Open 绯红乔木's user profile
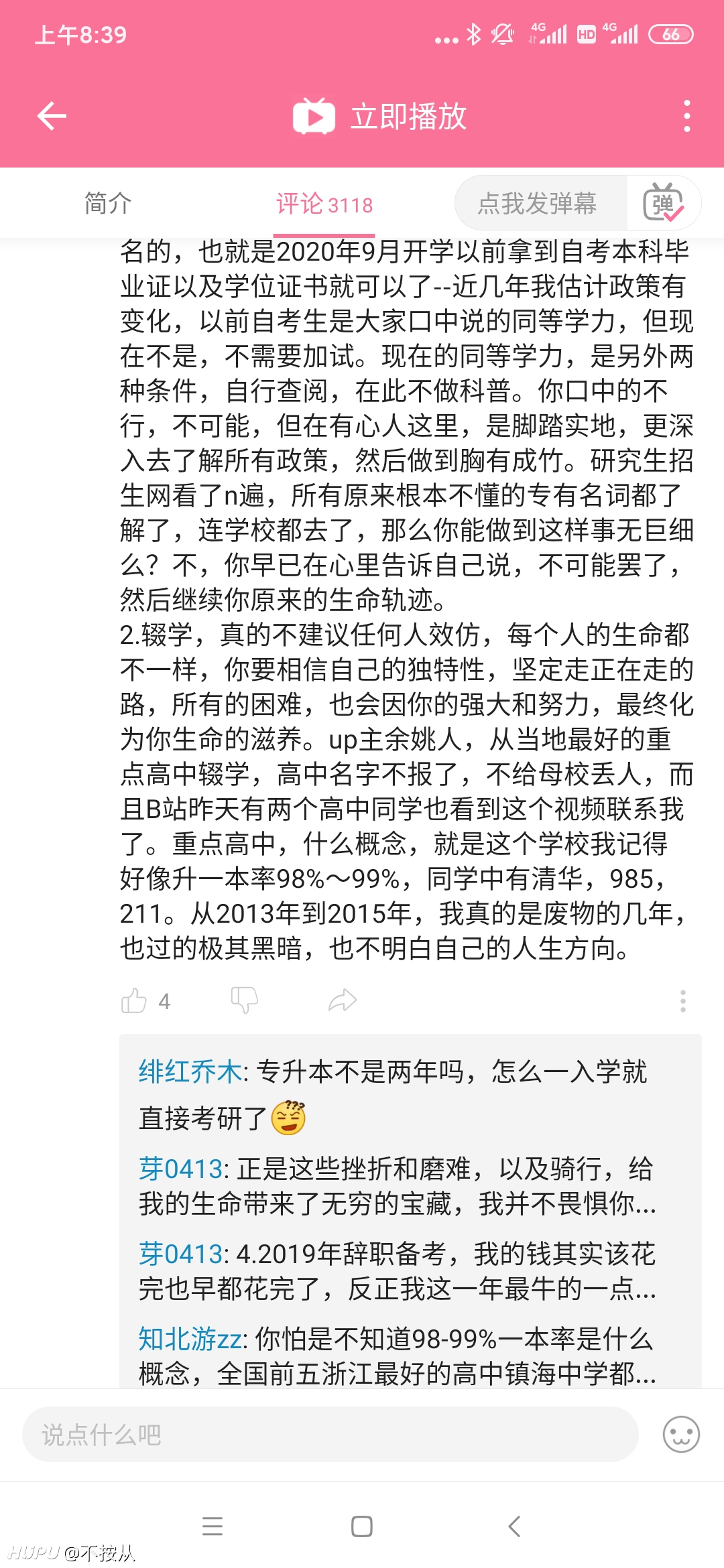 190,1071
